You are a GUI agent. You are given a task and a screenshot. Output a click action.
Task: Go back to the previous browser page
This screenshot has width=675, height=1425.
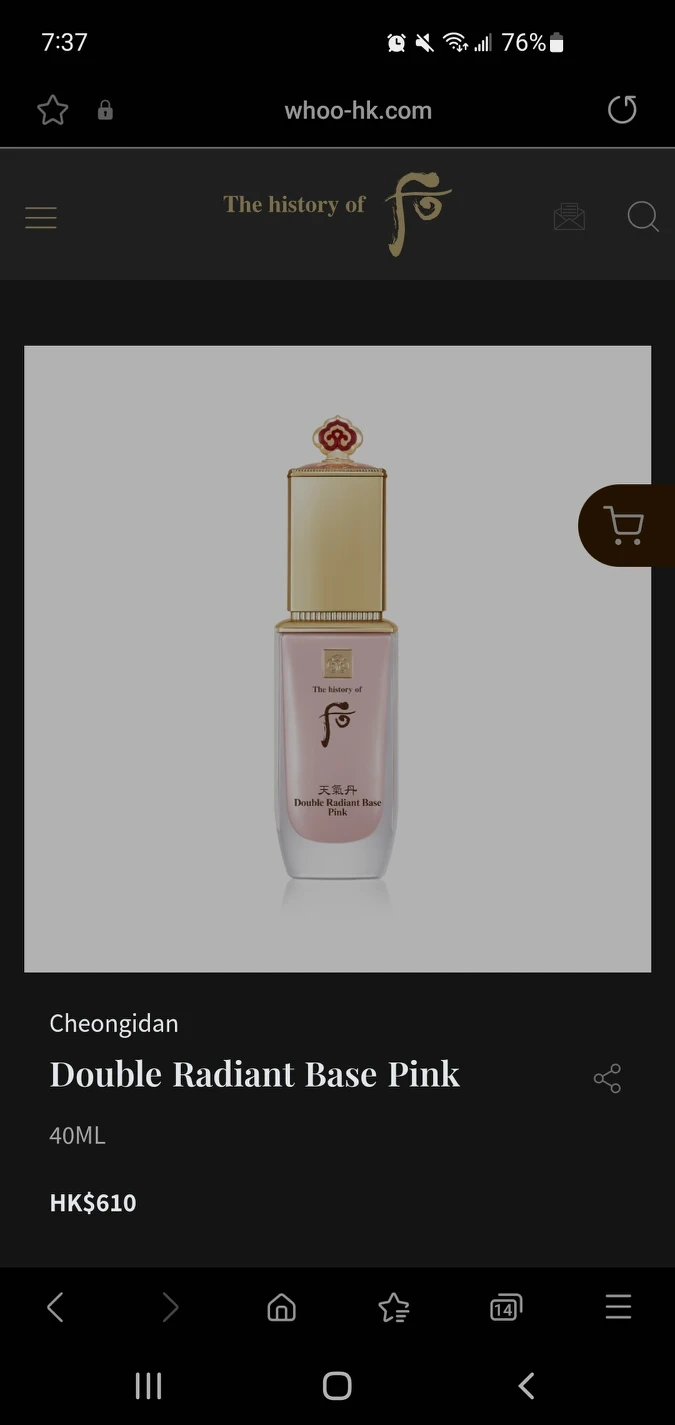[x=56, y=1307]
